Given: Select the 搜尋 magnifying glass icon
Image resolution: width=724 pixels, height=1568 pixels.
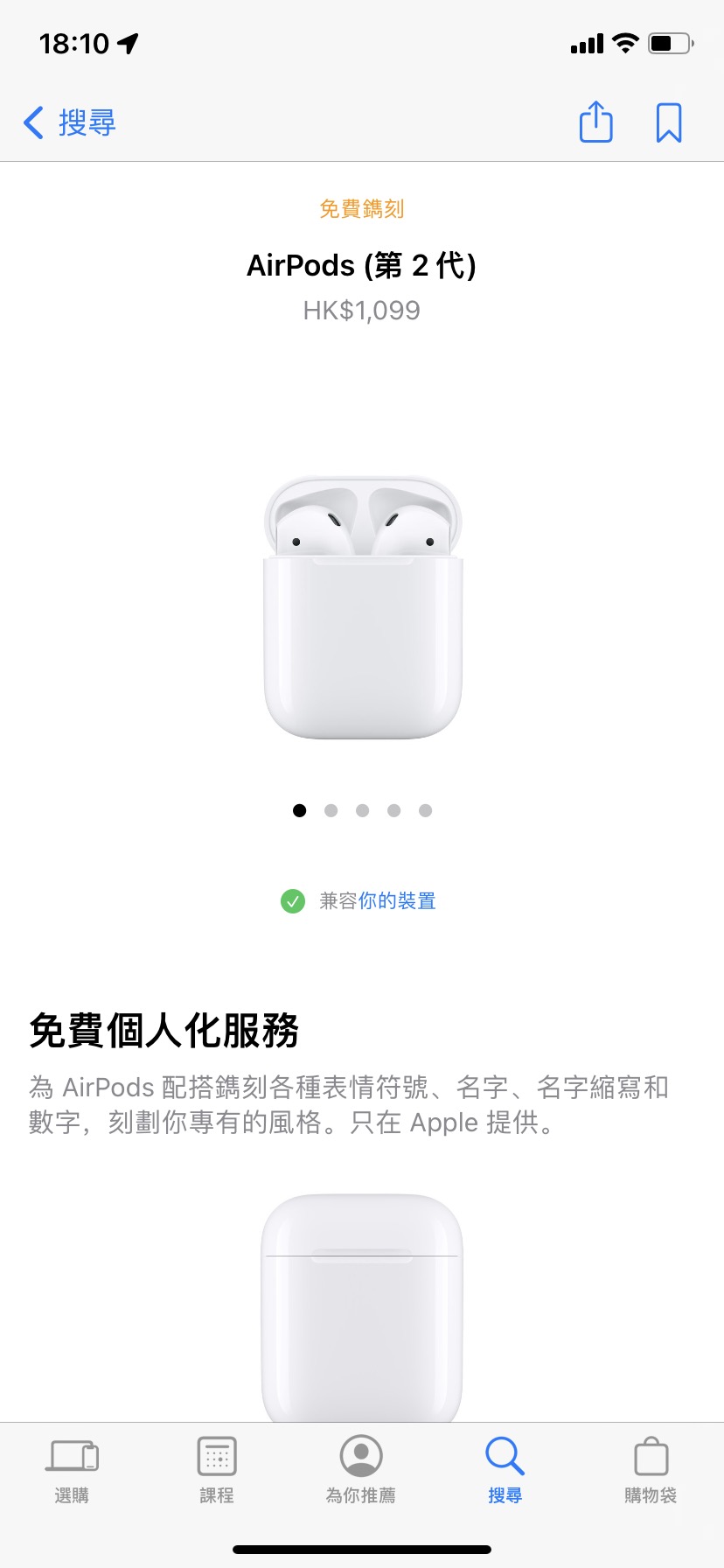Looking at the screenshot, I should click(505, 1455).
